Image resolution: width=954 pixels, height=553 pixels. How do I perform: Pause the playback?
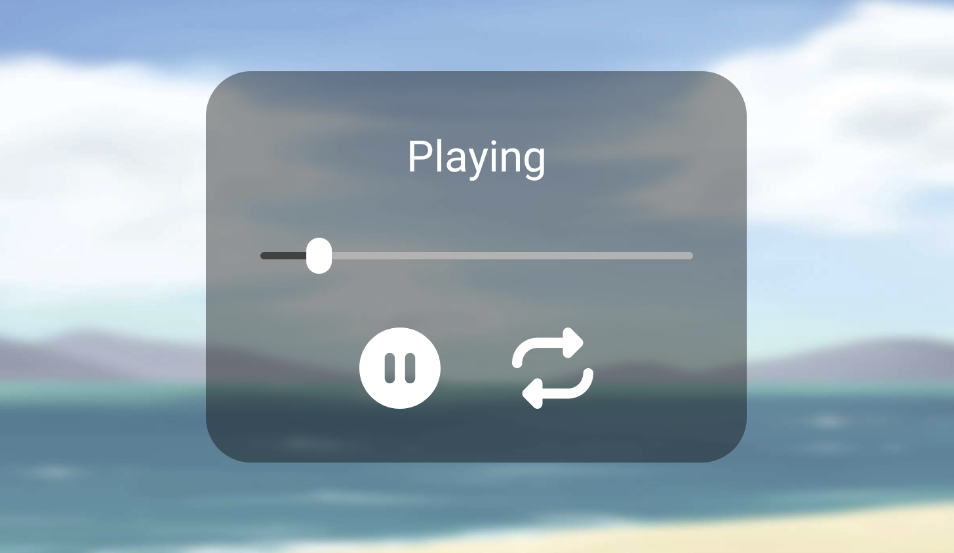coord(400,368)
